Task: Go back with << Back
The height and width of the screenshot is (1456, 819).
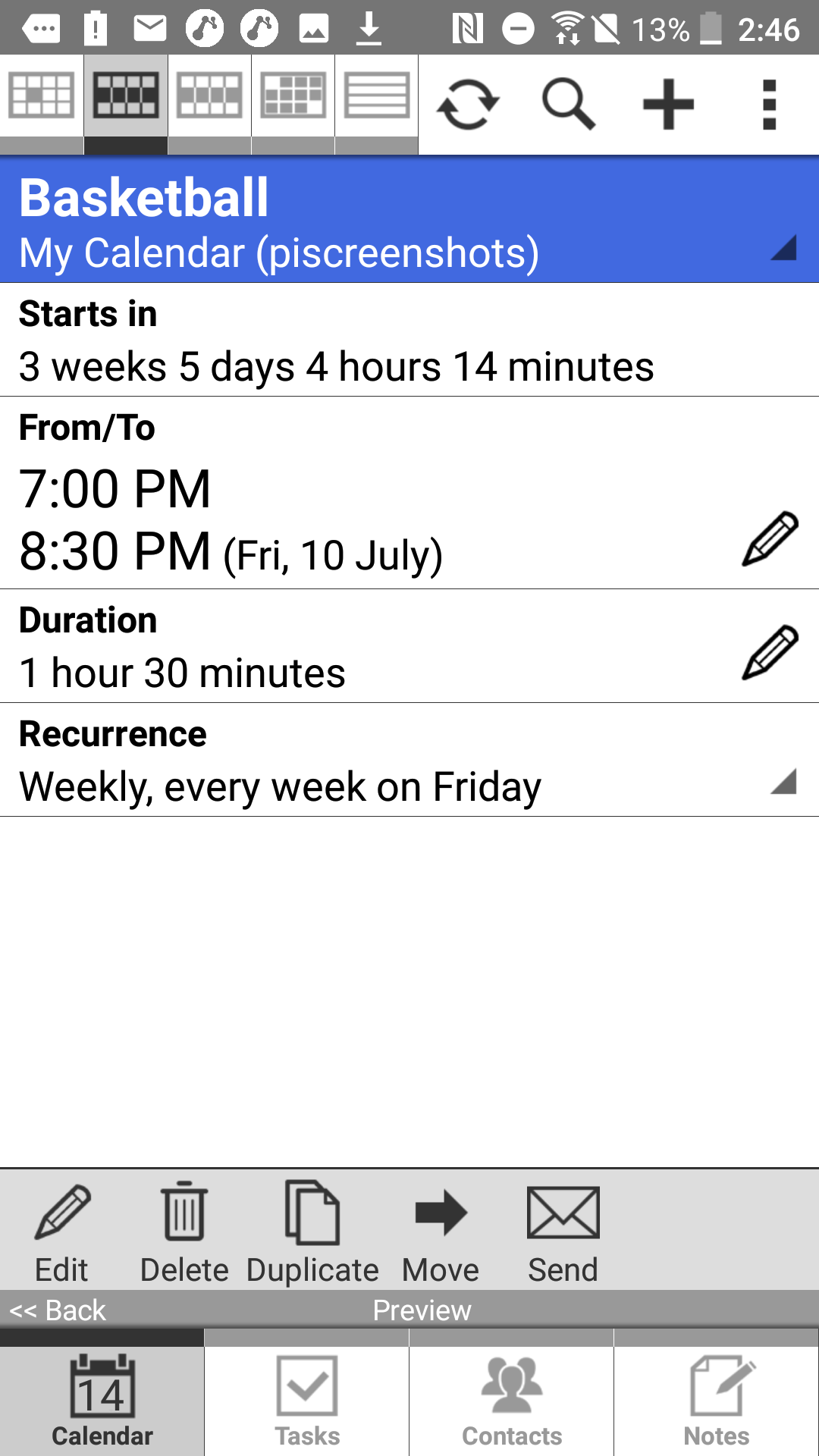Action: (58, 1310)
